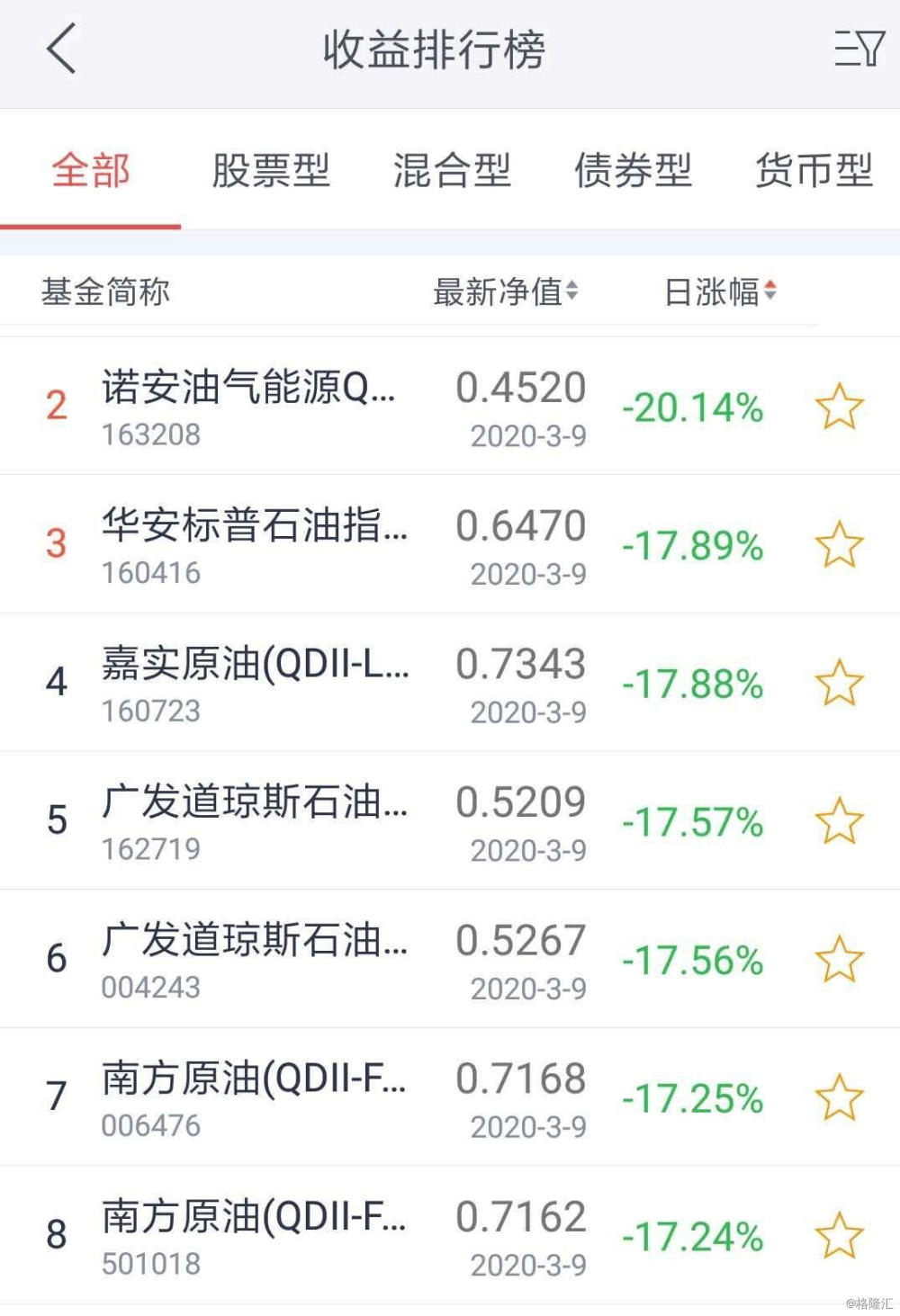The height and width of the screenshot is (1316, 900).
Task: Sort by 最新净值 column
Action: [x=505, y=291]
